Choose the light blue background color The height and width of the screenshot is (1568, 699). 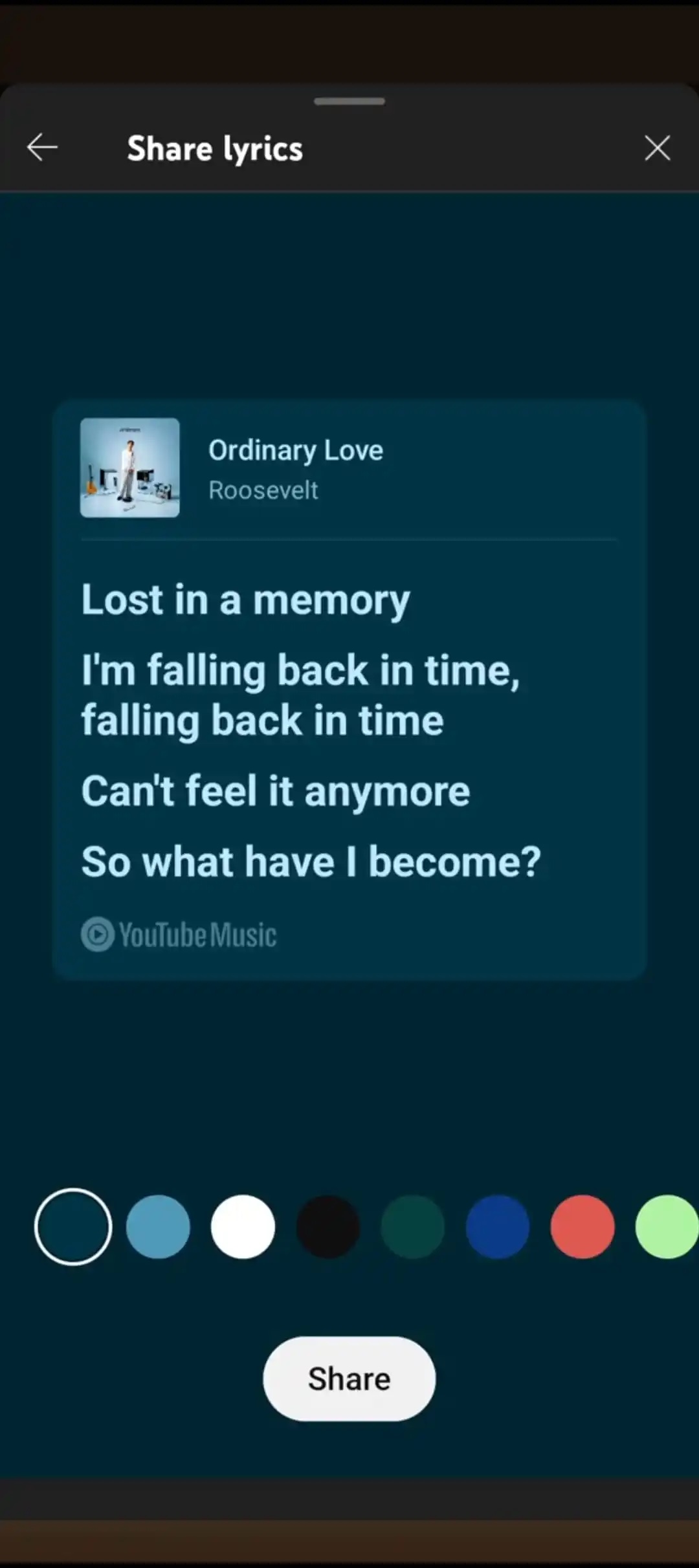point(158,1226)
